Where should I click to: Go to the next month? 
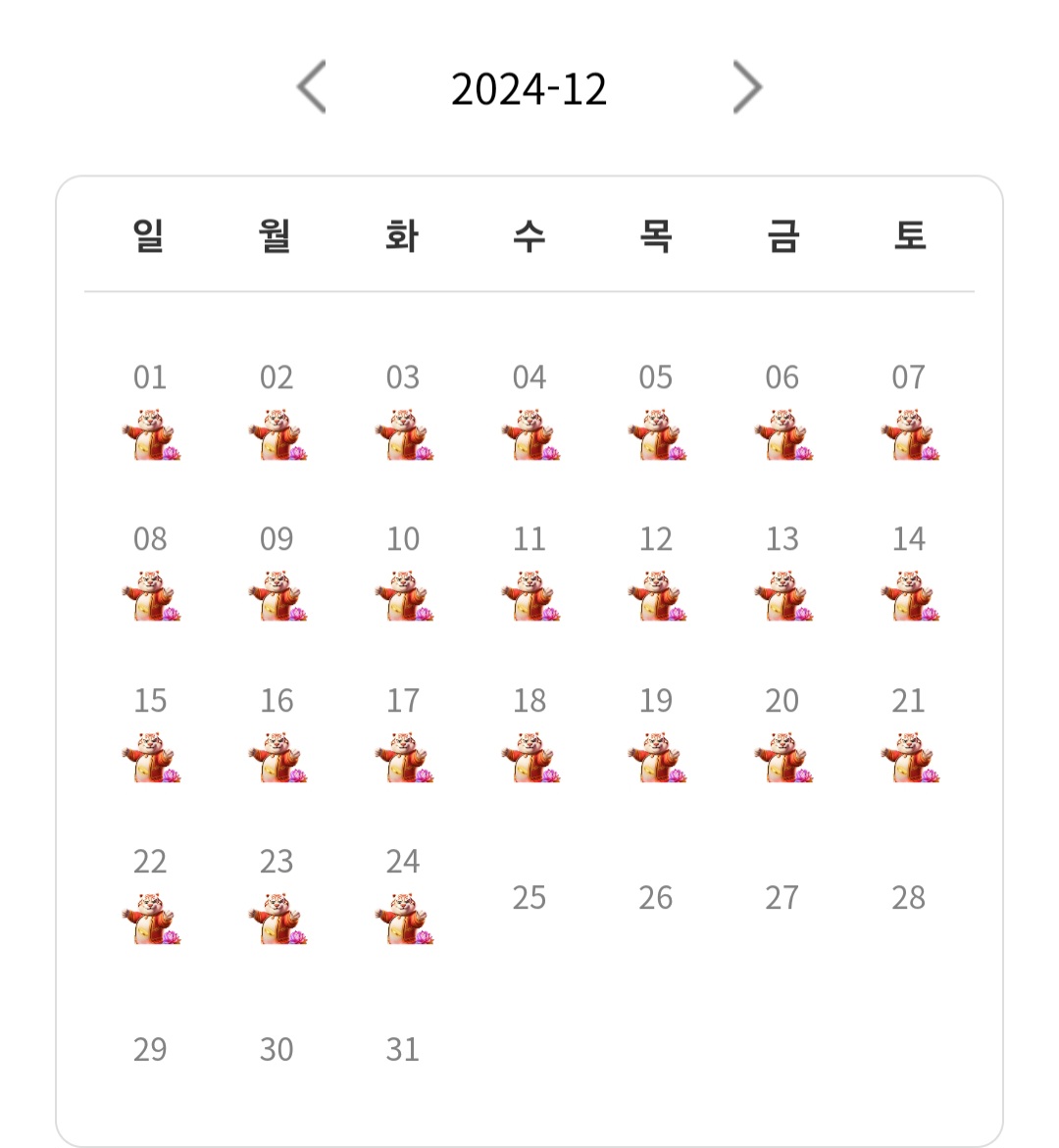click(x=746, y=87)
